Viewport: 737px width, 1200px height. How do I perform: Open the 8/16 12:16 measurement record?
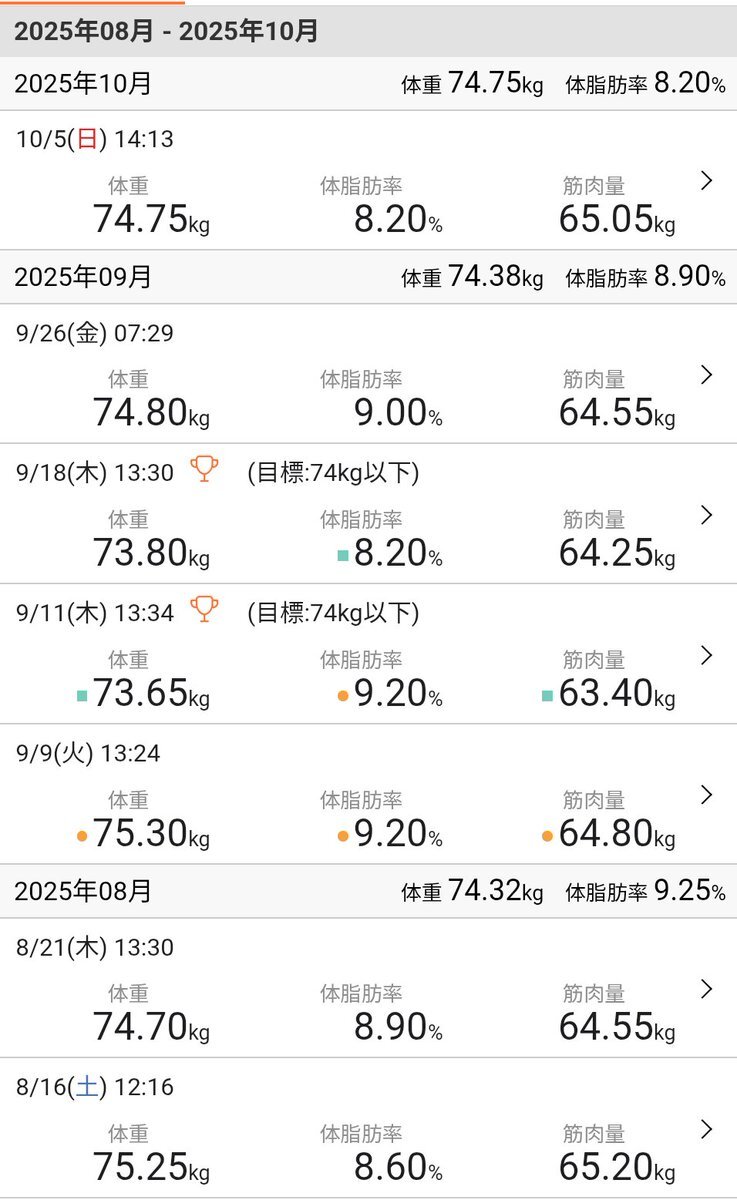click(706, 1129)
